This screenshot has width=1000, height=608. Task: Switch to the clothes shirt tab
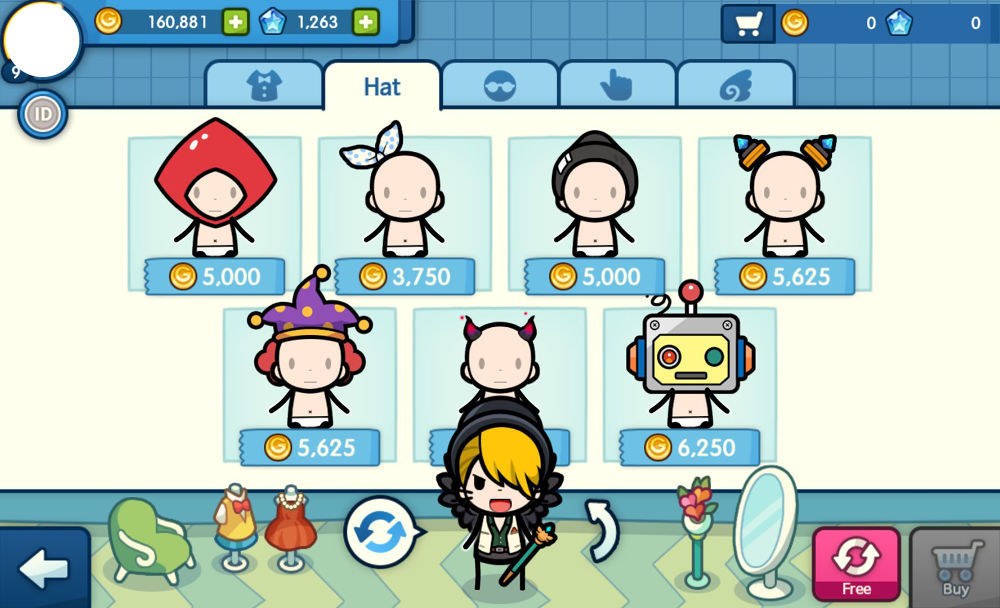click(x=264, y=86)
